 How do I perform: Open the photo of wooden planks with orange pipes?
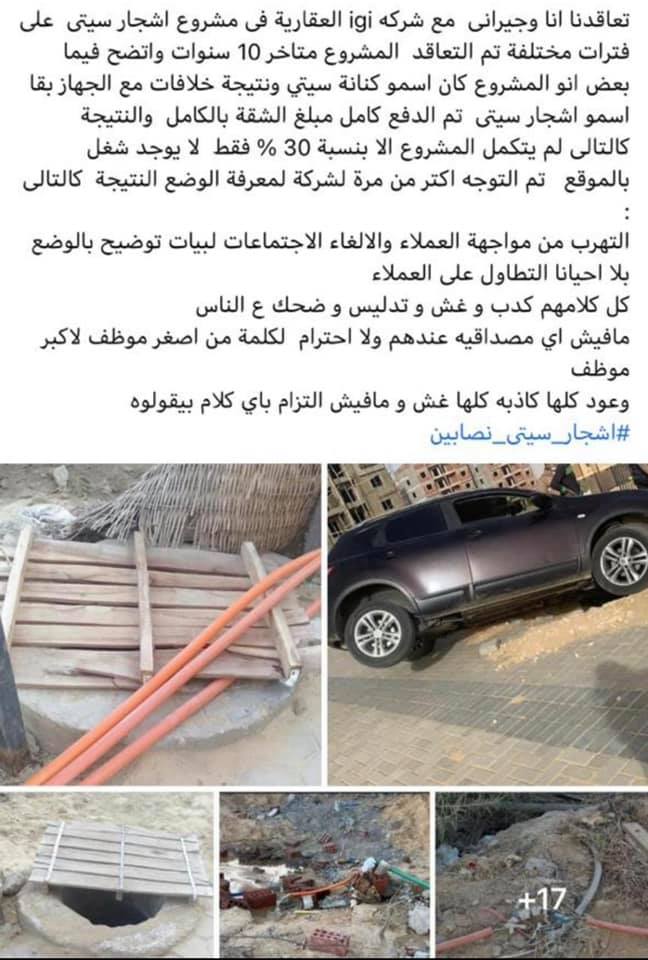[x=160, y=624]
